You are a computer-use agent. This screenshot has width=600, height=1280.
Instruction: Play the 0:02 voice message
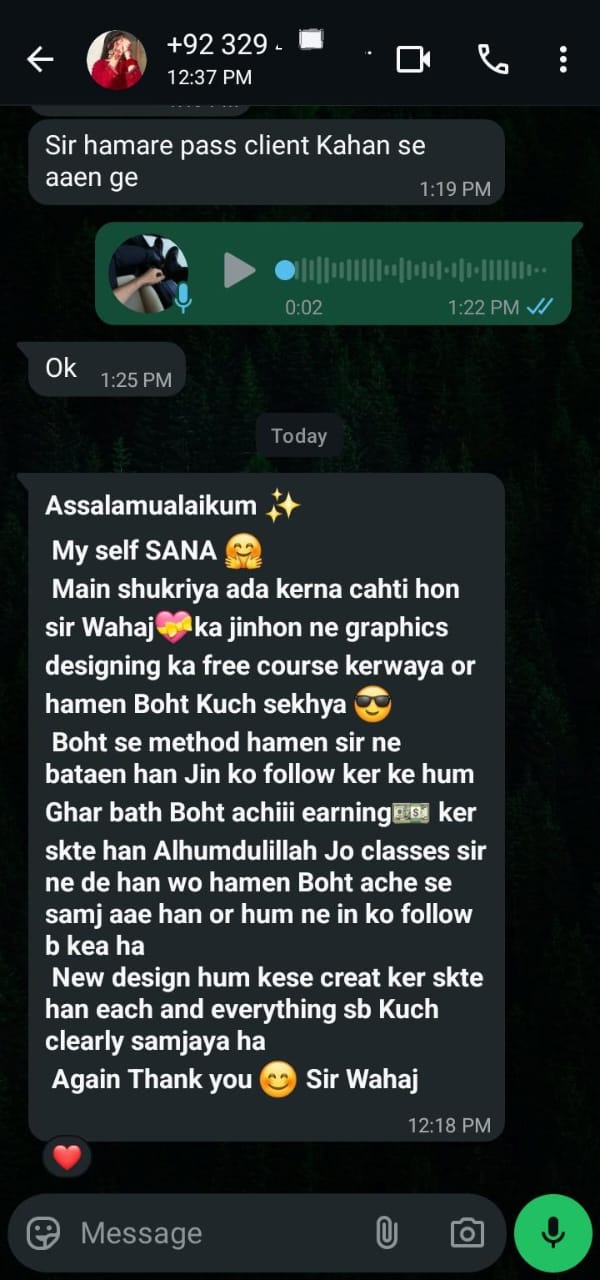pos(238,270)
